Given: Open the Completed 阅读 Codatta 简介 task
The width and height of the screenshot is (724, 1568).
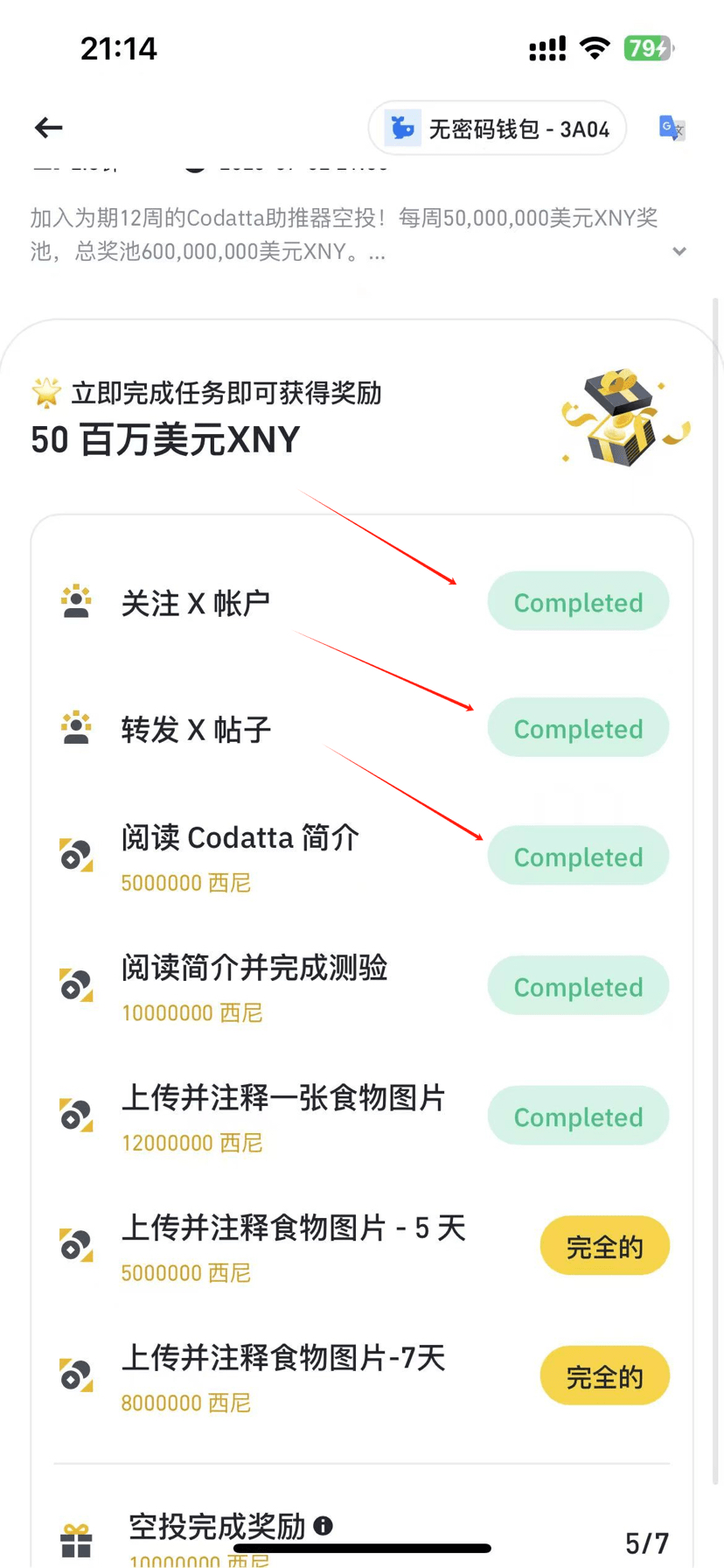Looking at the screenshot, I should click(578, 856).
